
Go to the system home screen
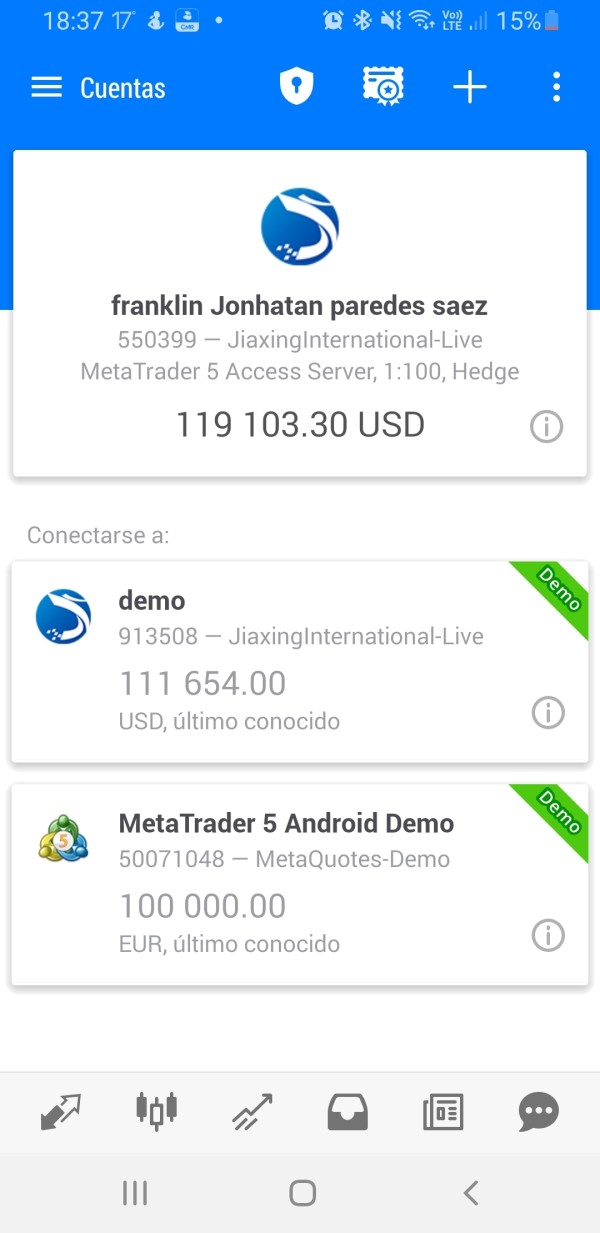click(302, 1192)
